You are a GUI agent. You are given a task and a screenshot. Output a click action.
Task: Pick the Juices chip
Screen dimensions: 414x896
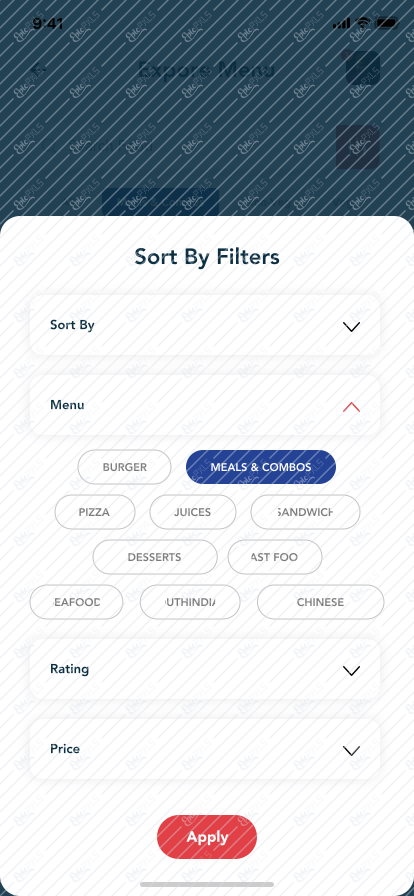pos(193,512)
